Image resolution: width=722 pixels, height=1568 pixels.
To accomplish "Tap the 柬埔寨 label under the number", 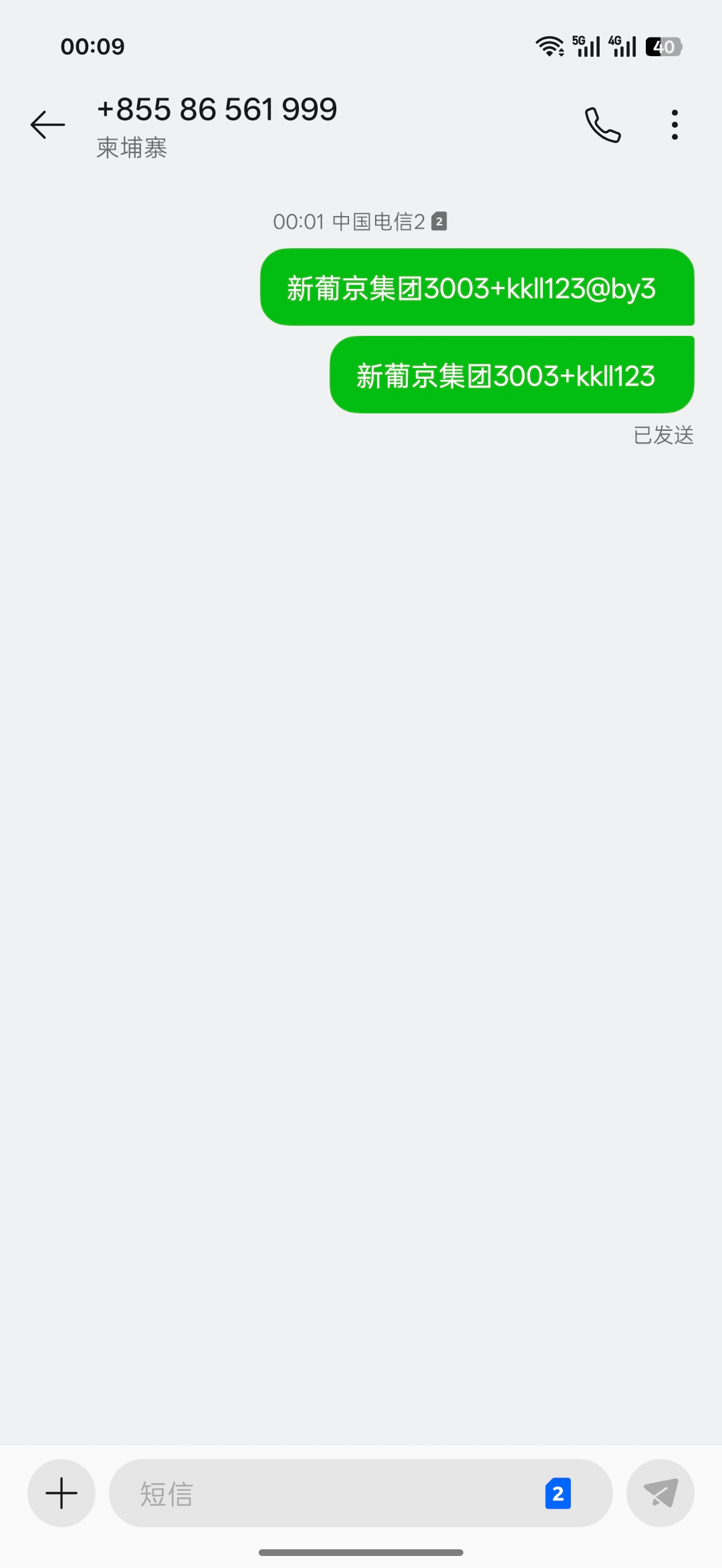I will pyautogui.click(x=131, y=149).
